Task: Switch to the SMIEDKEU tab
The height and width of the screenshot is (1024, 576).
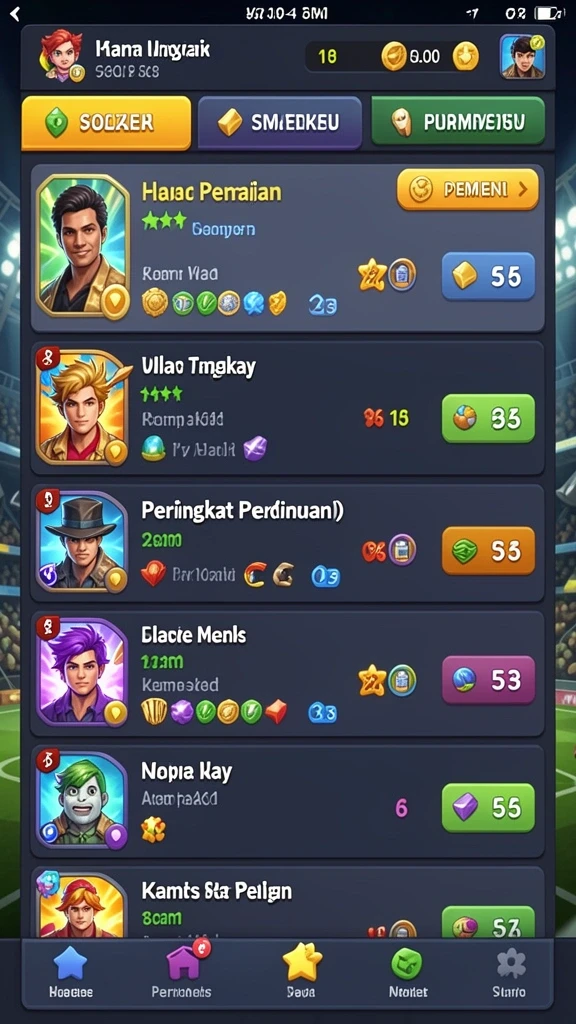Action: [x=280, y=122]
